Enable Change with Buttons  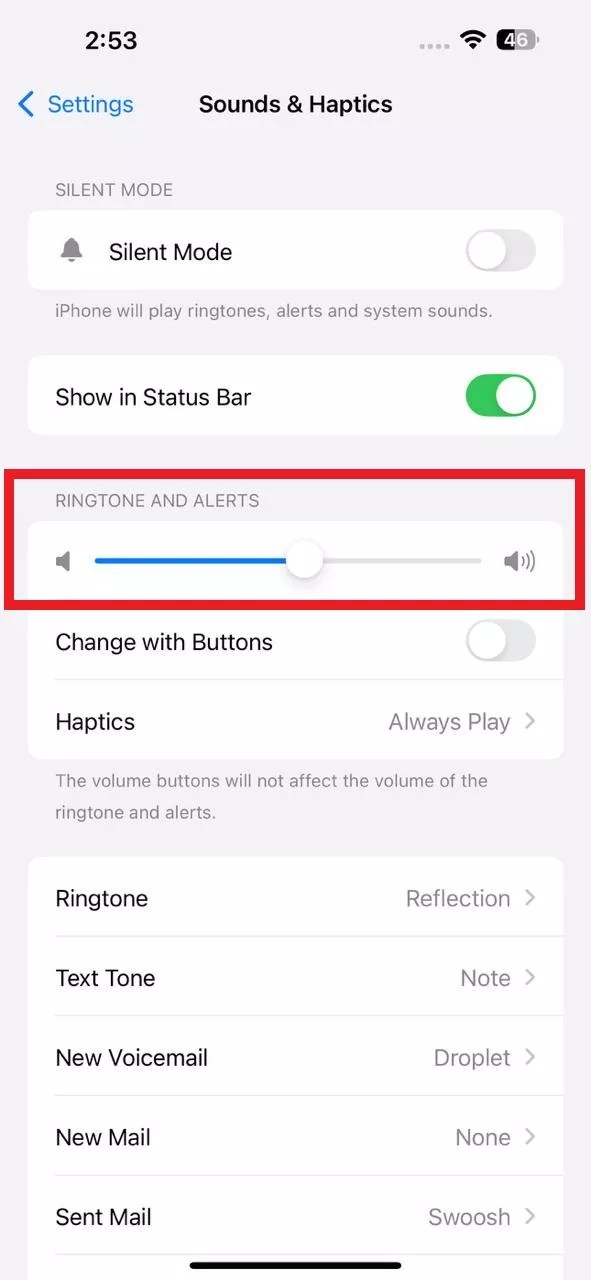[501, 642]
